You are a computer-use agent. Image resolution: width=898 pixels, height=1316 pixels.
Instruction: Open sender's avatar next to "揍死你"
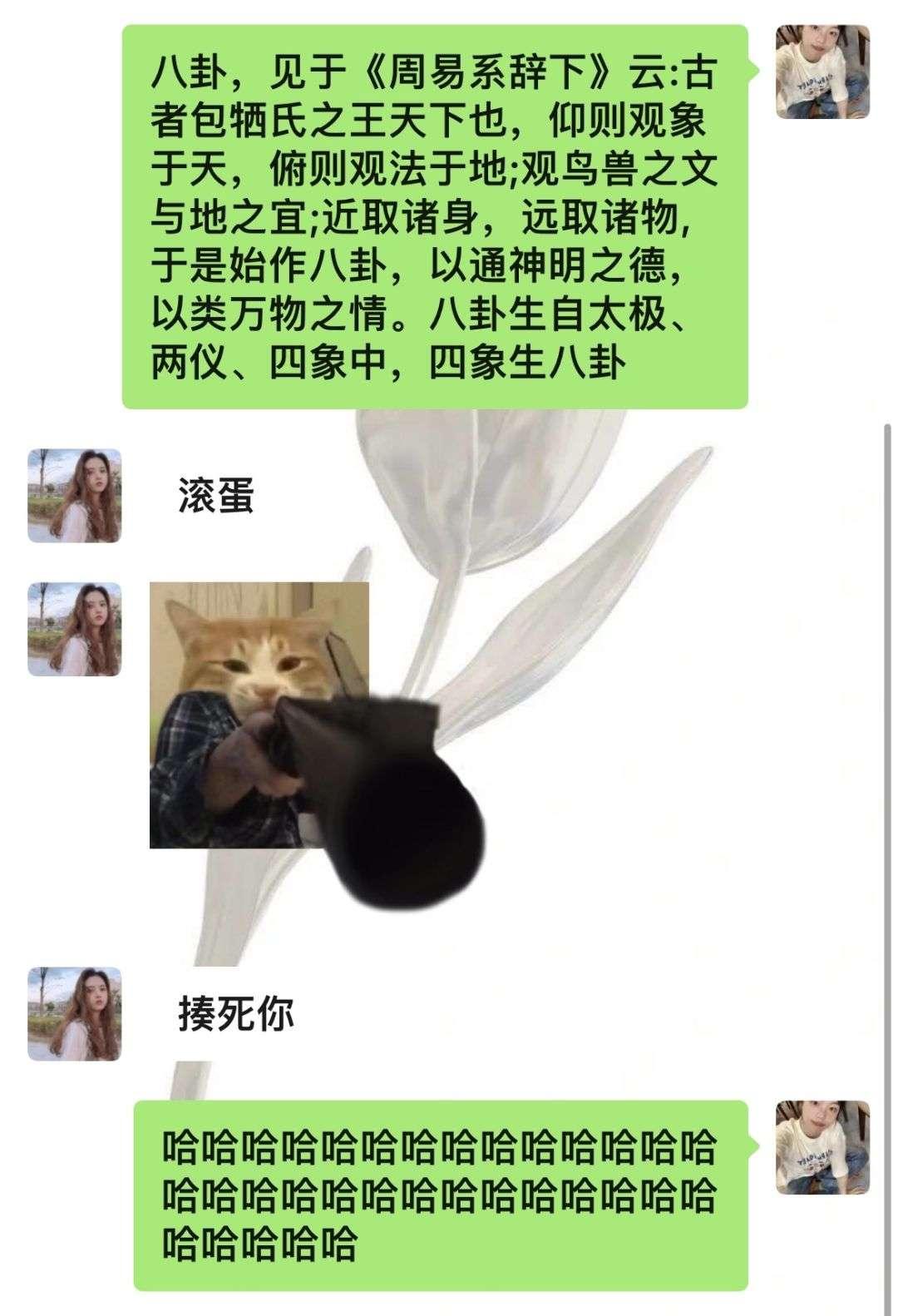click(74, 1013)
